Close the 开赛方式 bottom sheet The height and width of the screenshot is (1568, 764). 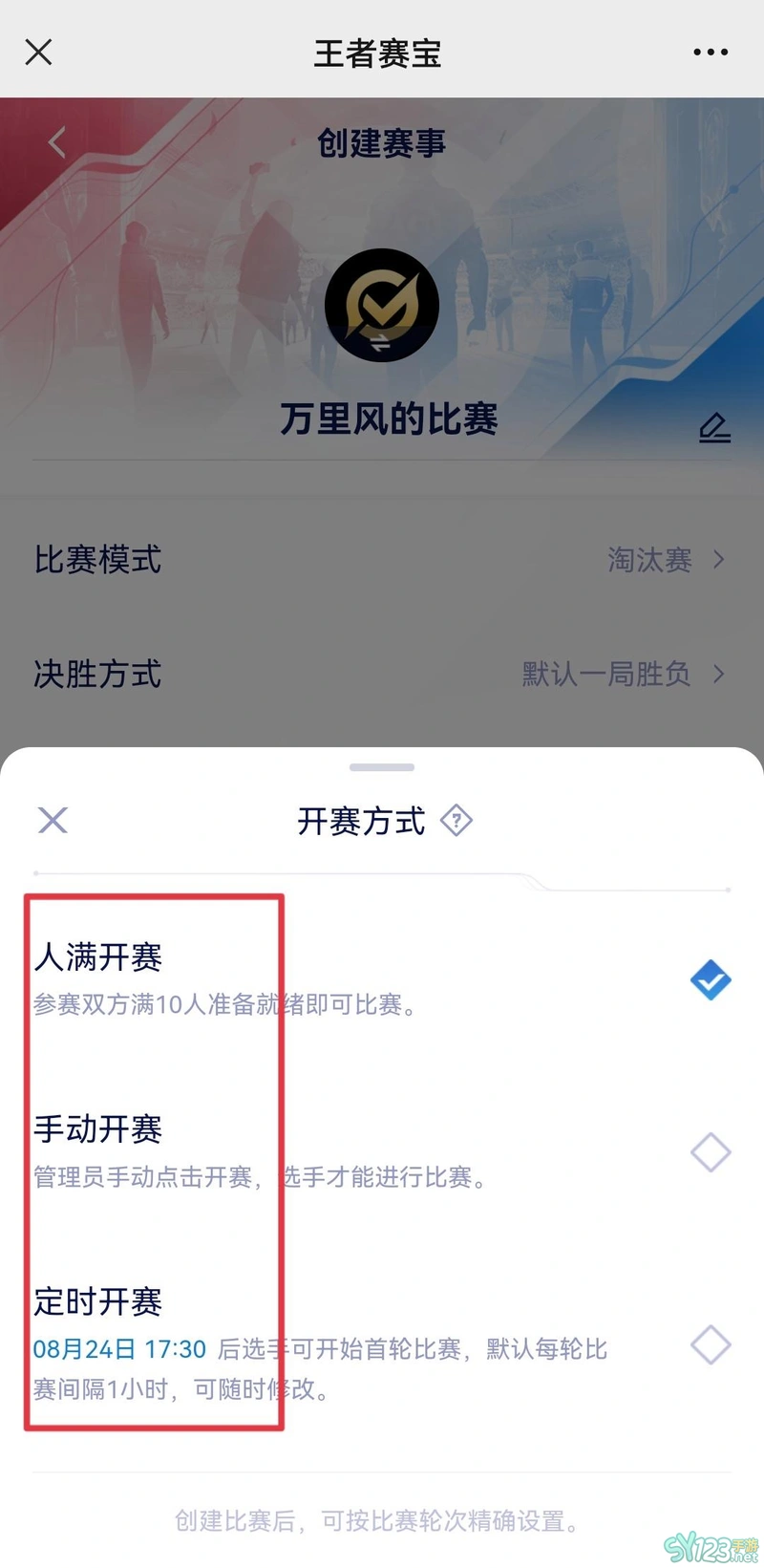pyautogui.click(x=53, y=820)
